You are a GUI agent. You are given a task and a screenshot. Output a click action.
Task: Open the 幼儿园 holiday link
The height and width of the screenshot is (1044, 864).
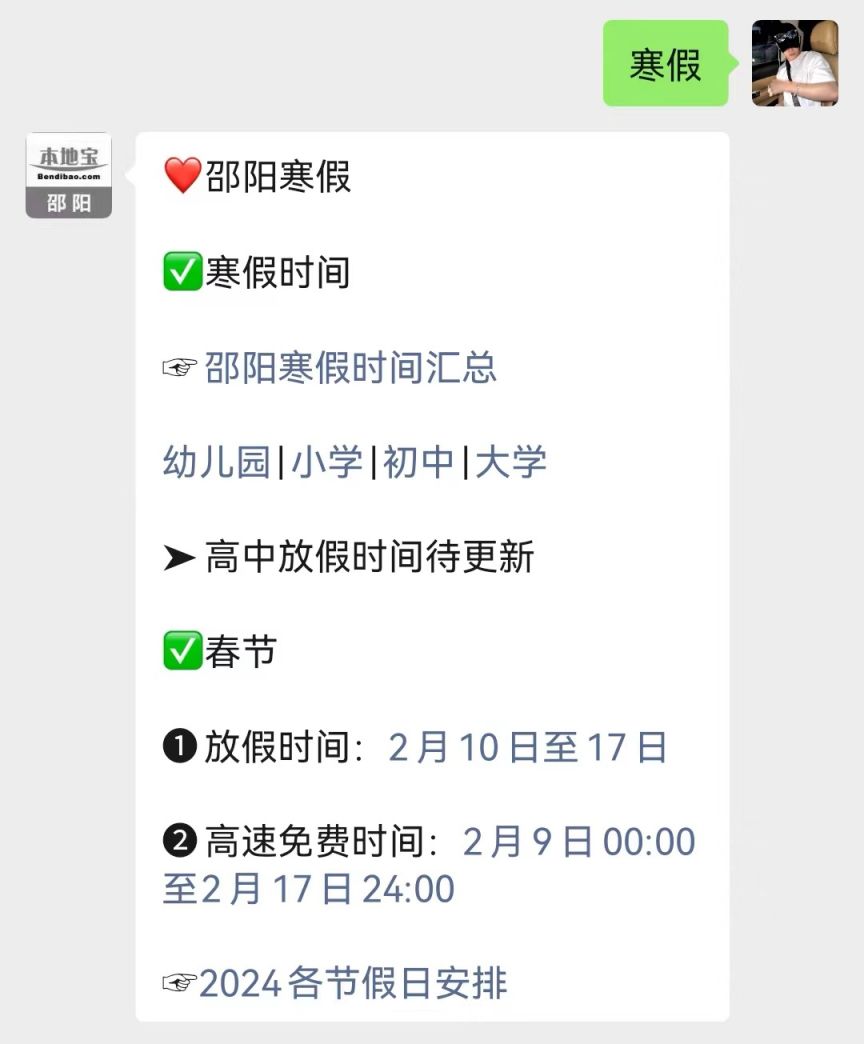click(x=217, y=462)
